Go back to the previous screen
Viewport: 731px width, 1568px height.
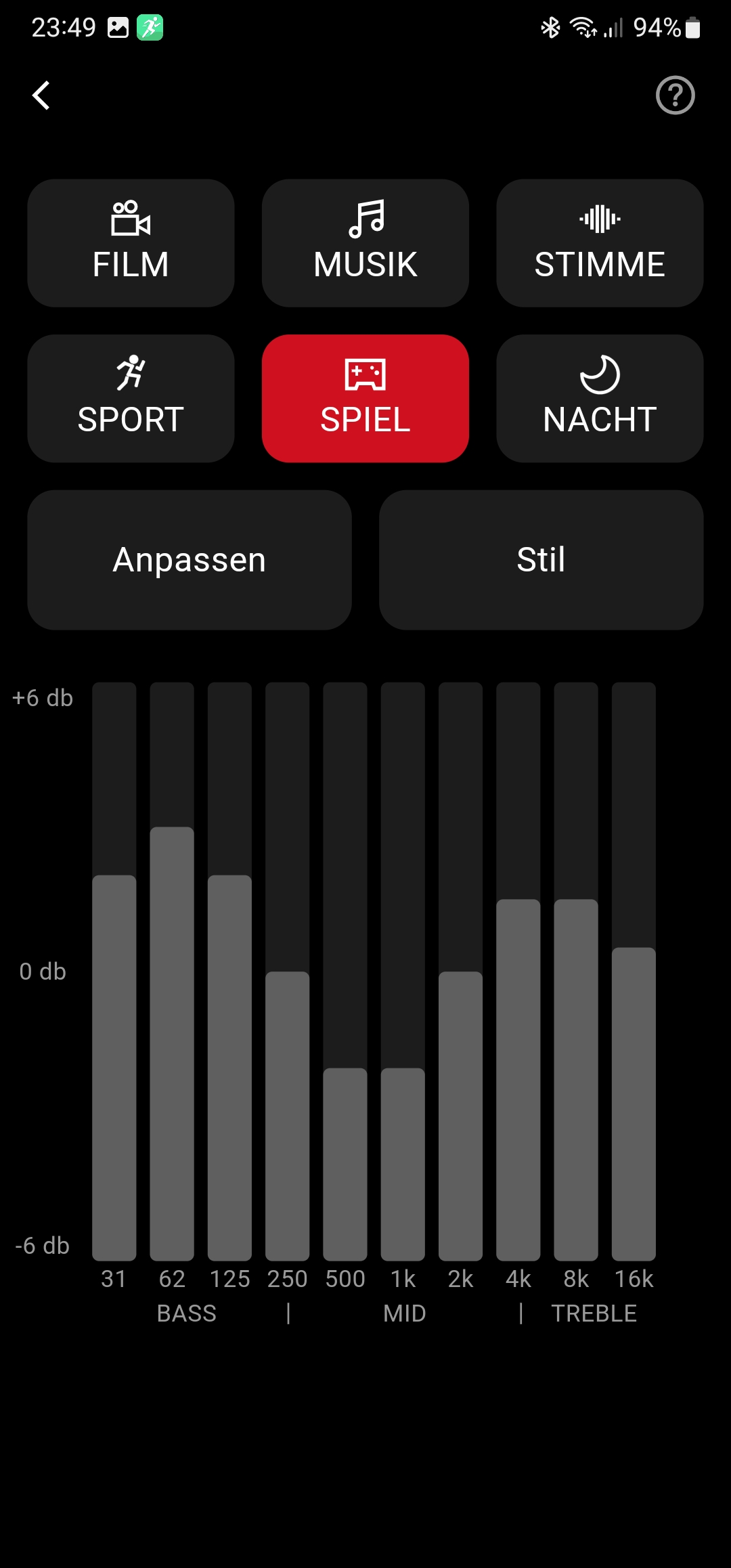point(42,95)
